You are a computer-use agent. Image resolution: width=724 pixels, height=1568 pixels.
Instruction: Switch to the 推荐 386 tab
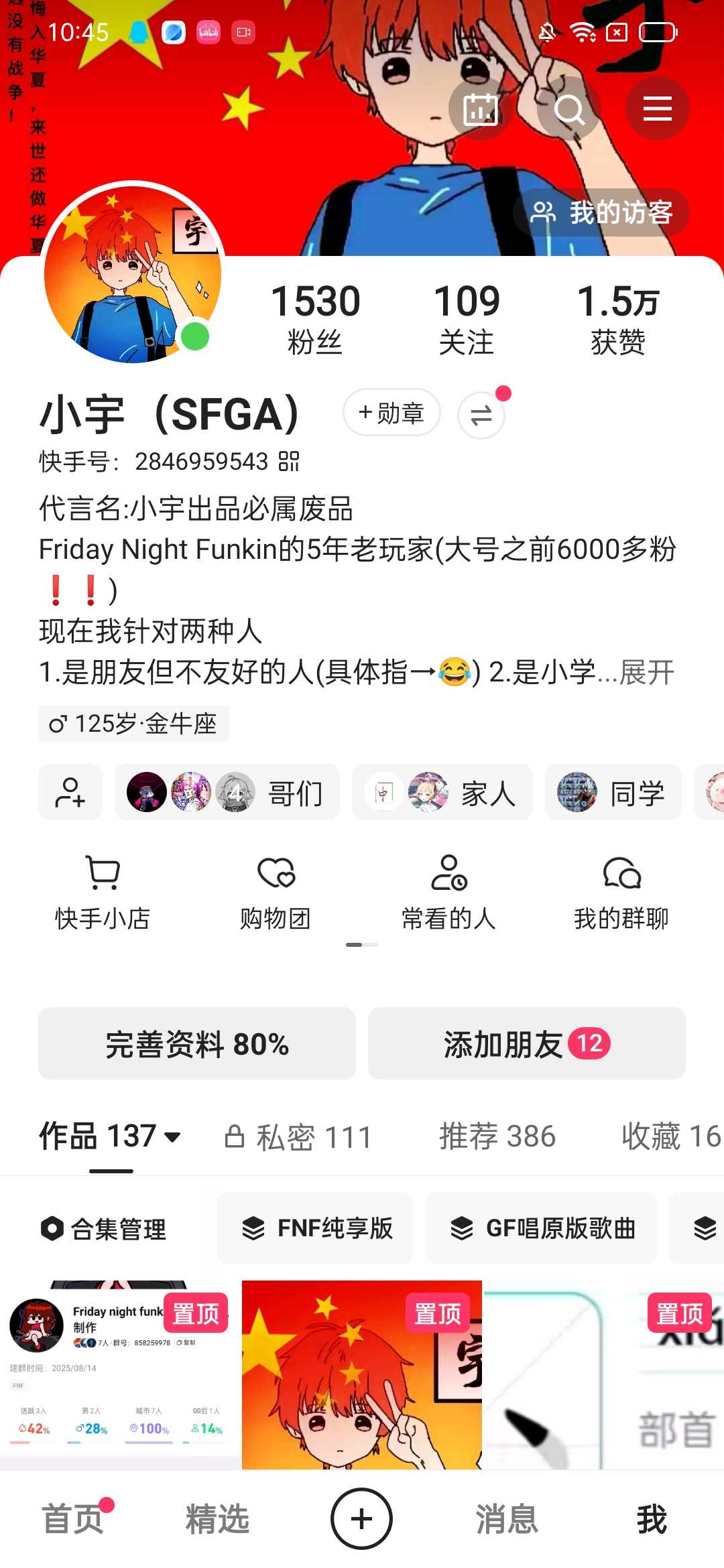(x=497, y=1136)
